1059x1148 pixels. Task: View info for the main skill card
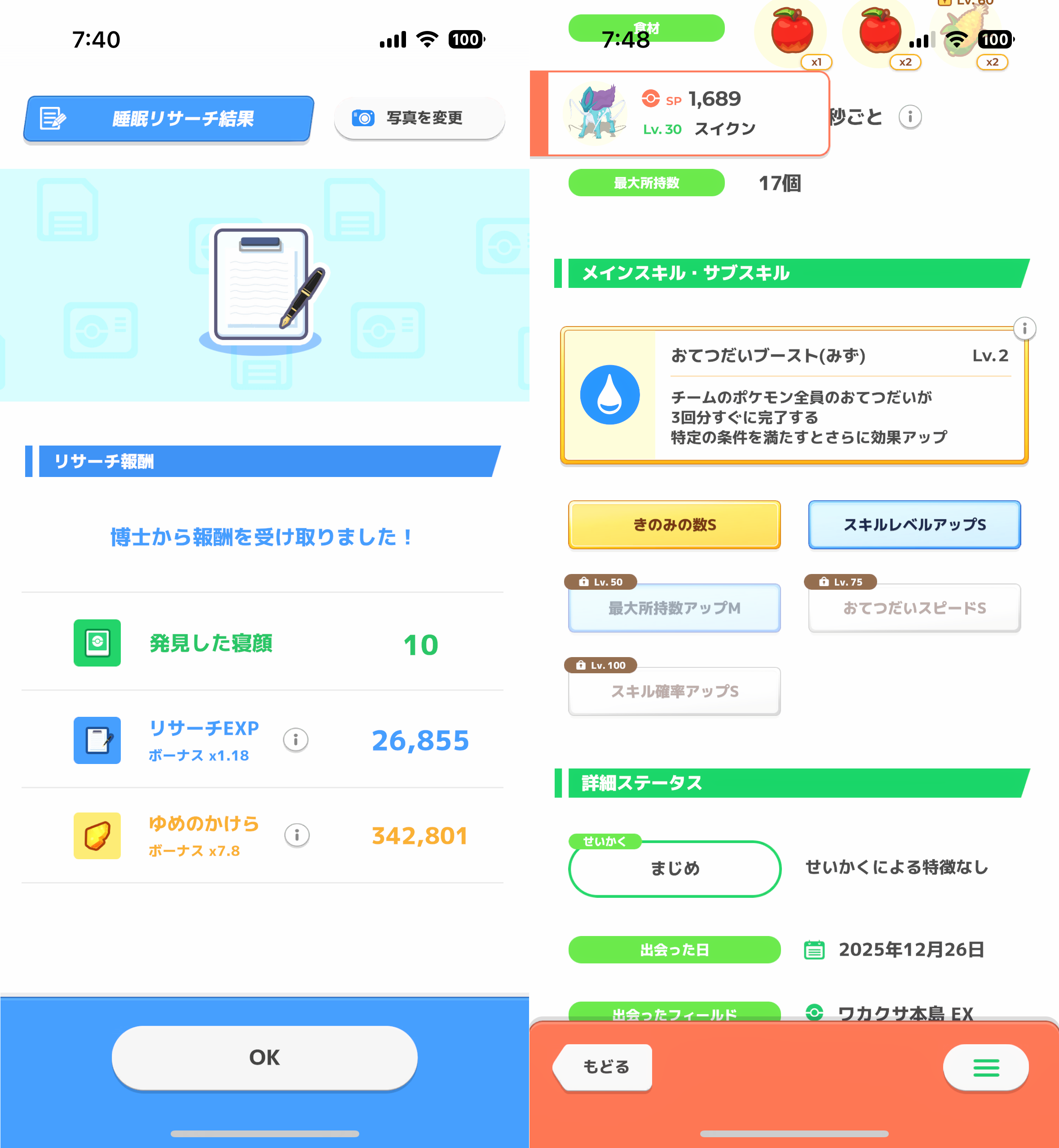click(1024, 329)
